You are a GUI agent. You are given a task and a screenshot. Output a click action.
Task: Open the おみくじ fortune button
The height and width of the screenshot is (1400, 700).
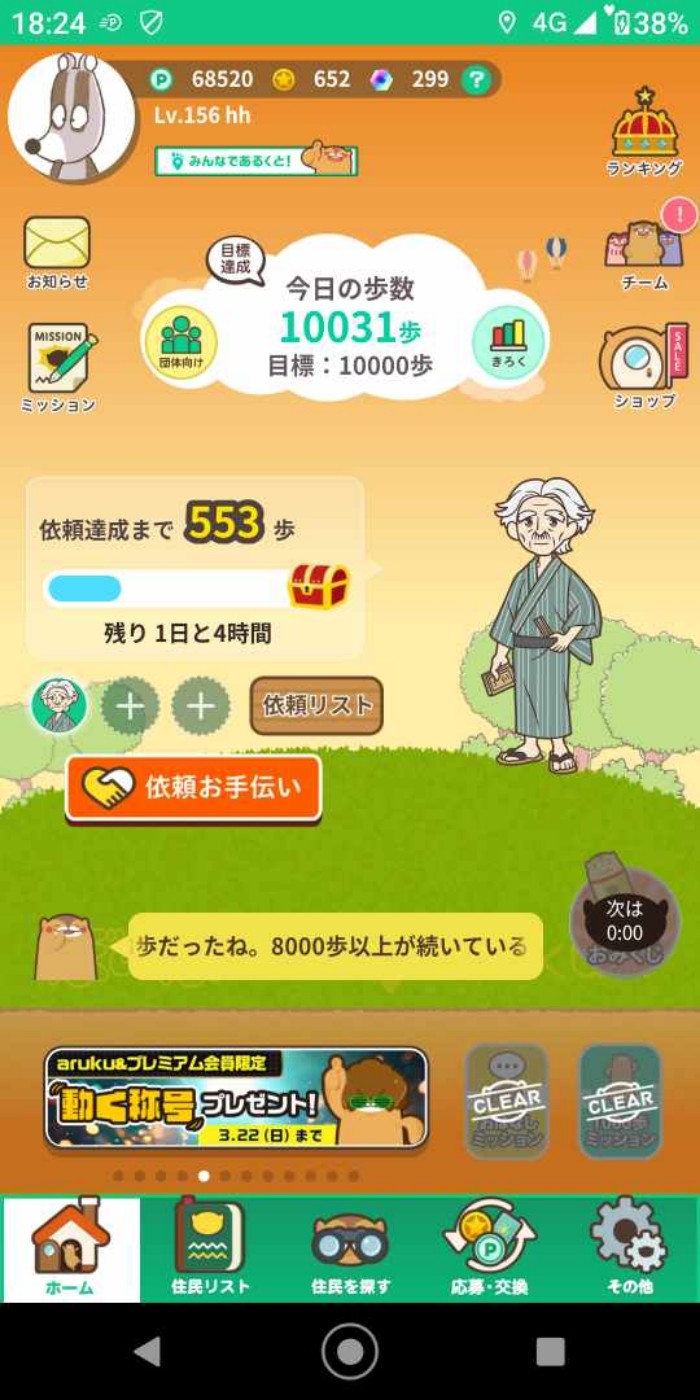[625, 920]
